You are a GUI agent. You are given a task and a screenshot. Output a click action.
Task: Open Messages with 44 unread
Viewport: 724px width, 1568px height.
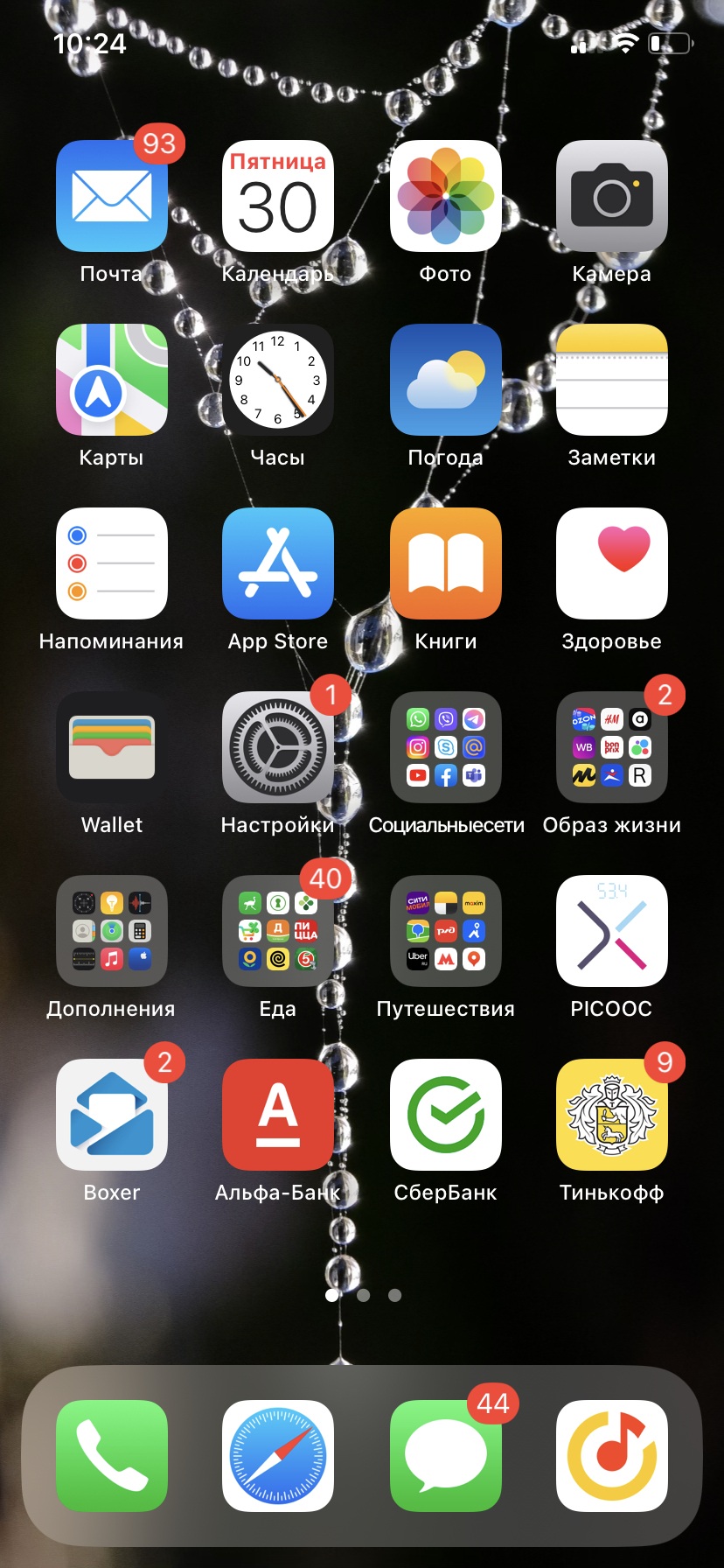click(446, 1456)
